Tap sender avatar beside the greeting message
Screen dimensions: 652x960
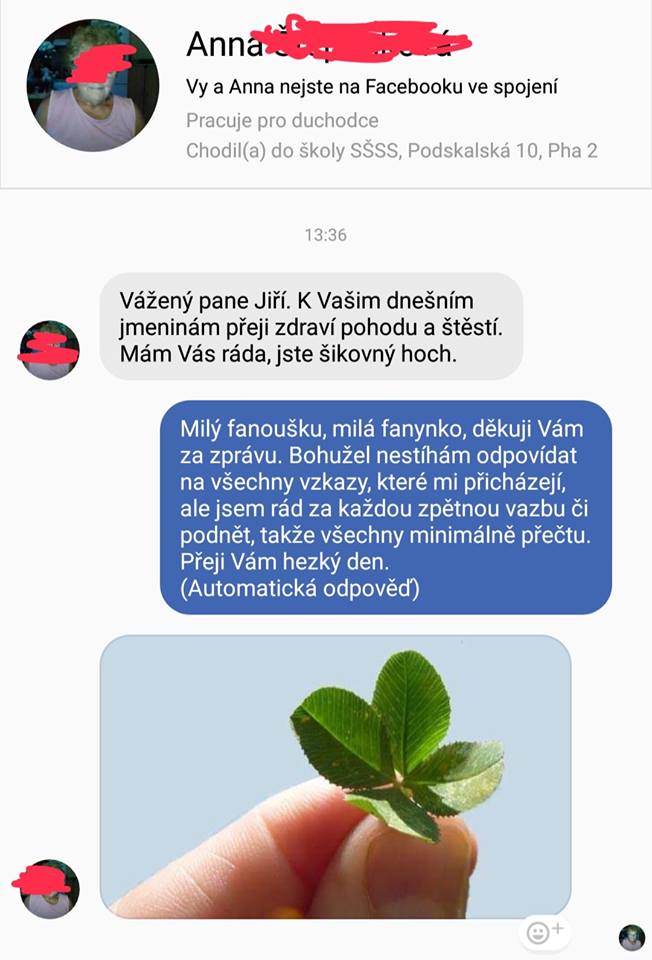coord(50,350)
